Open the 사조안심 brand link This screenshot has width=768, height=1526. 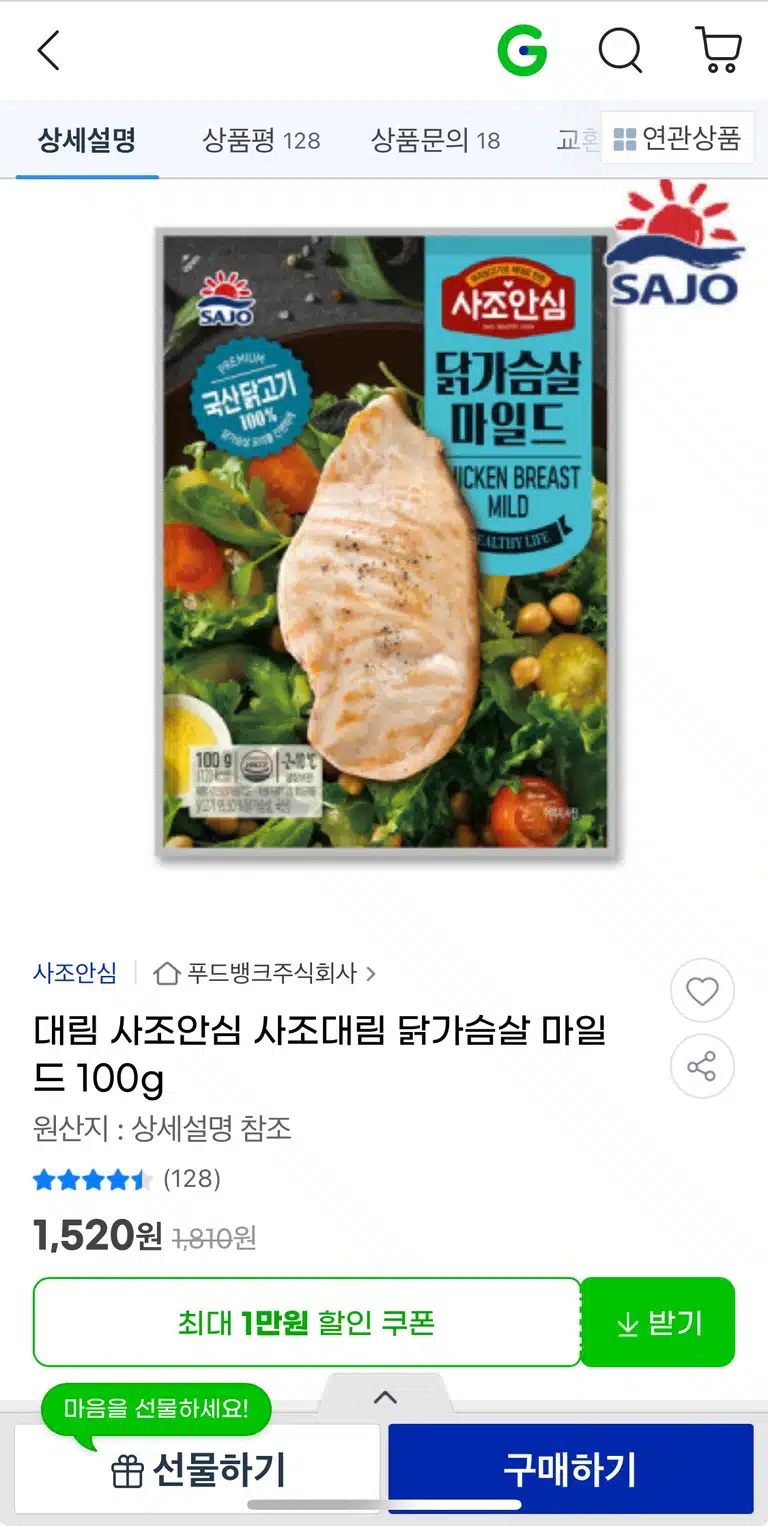[x=75, y=972]
